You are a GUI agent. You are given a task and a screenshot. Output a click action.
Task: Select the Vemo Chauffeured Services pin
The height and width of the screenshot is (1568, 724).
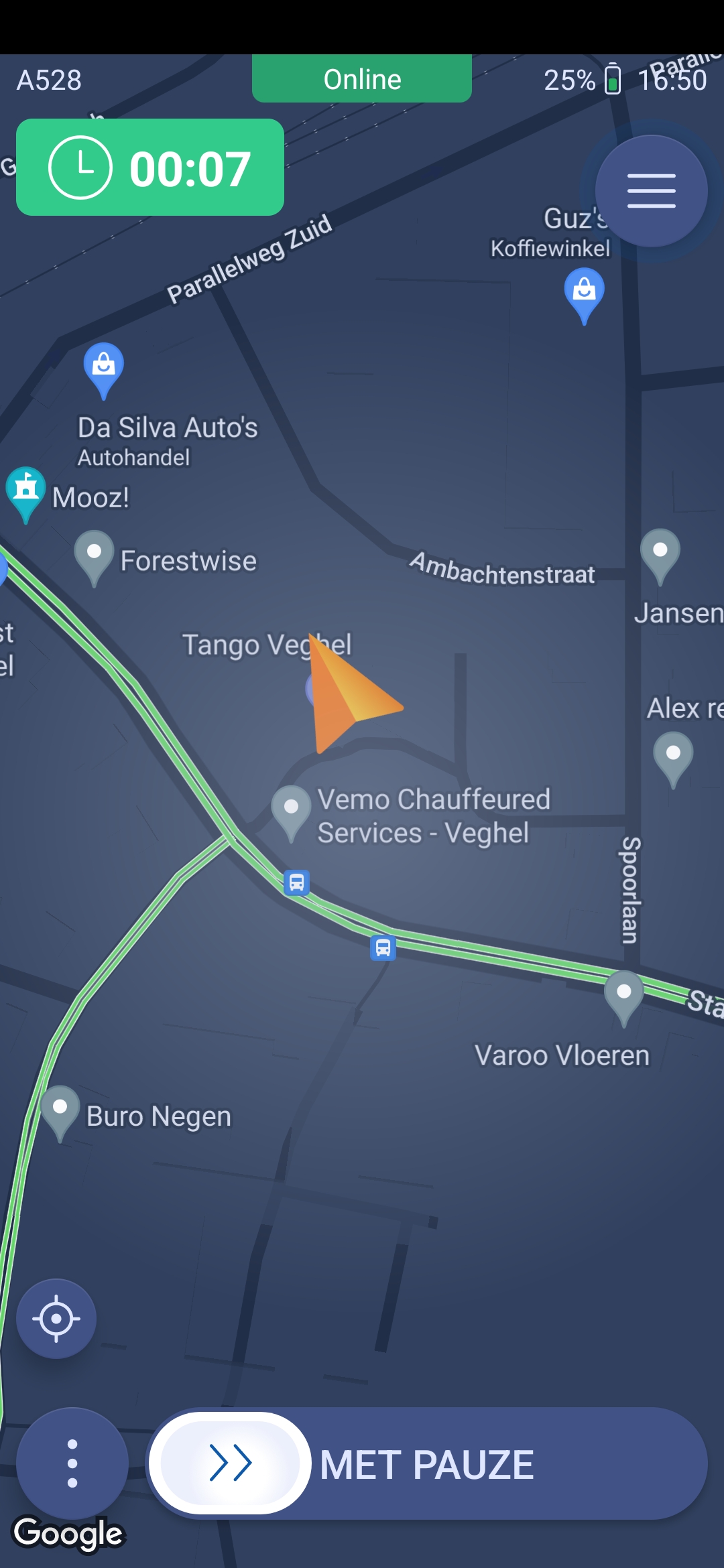[291, 809]
